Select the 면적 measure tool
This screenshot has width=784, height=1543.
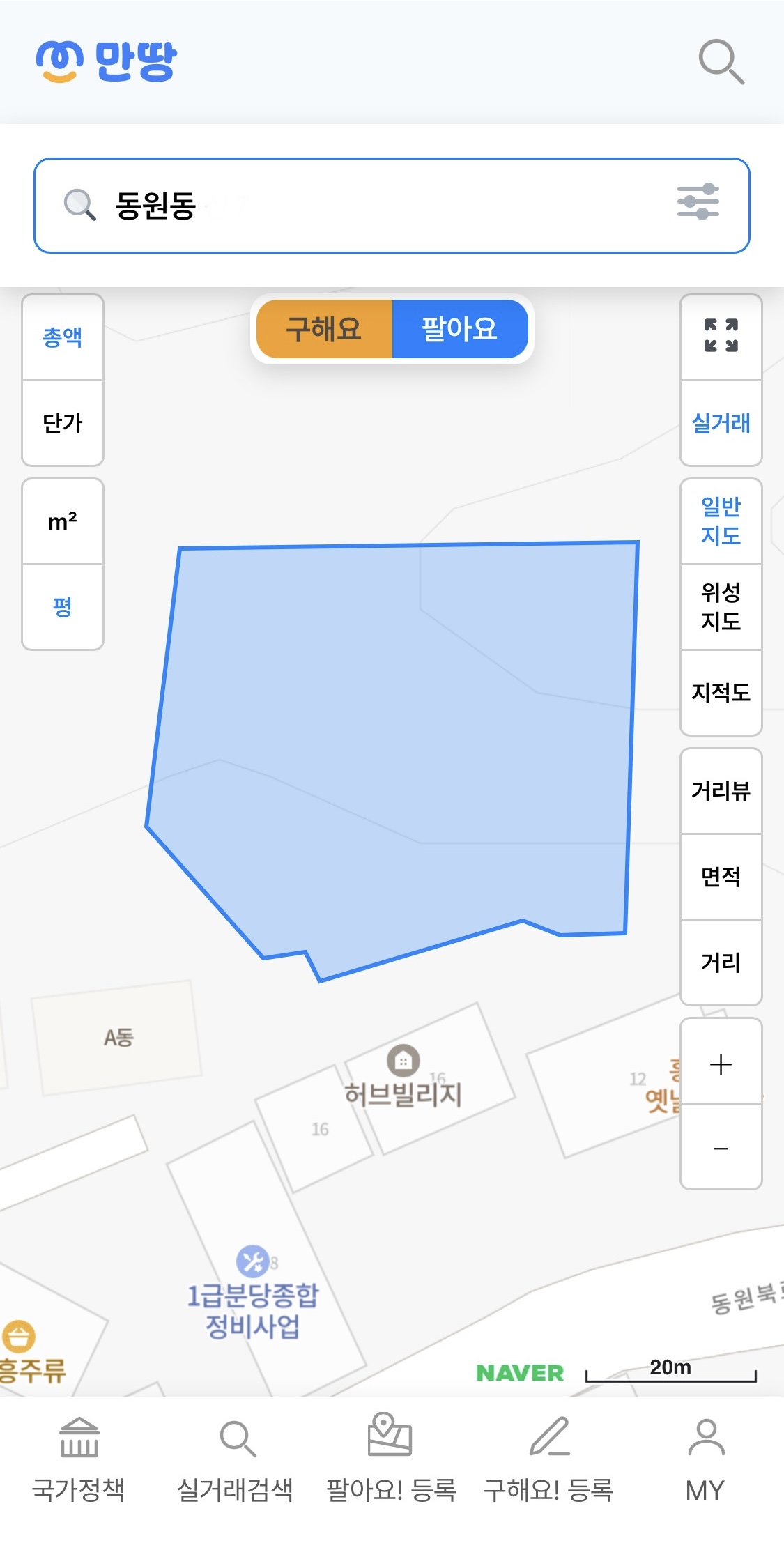[x=721, y=877]
